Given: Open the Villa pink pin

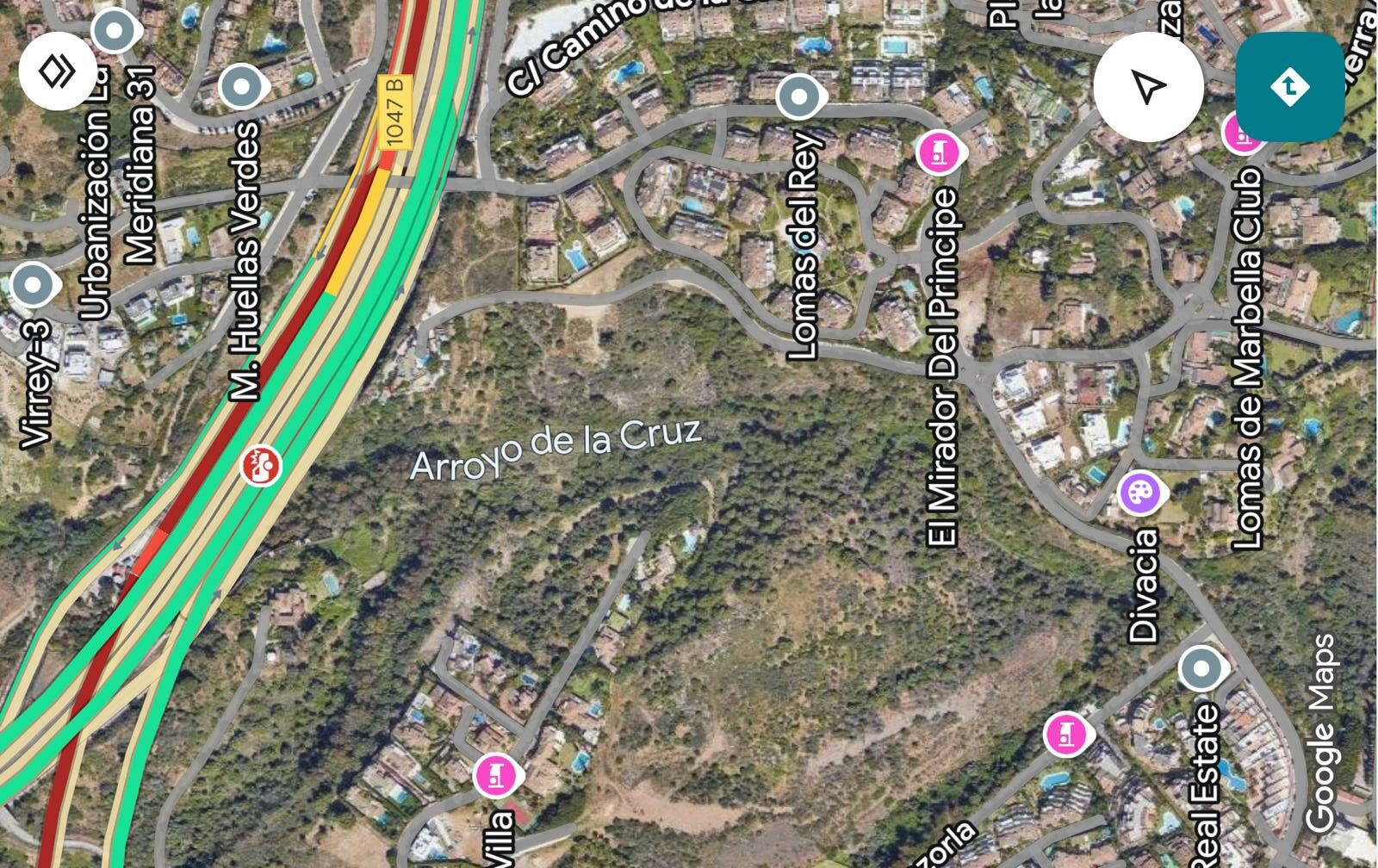Looking at the screenshot, I should [495, 773].
